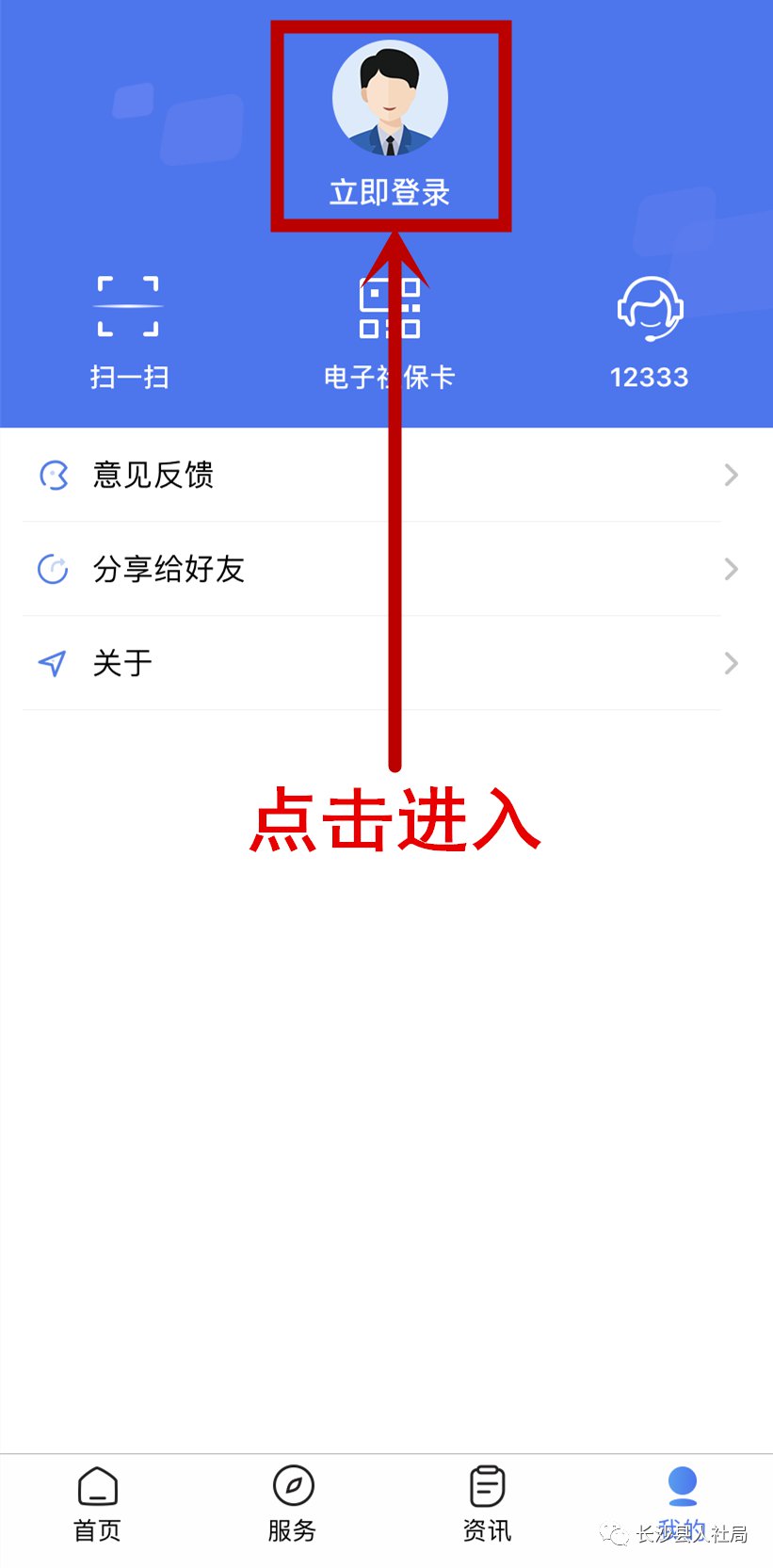Go to the 资讯 tab
This screenshot has height=1568, width=773.
click(x=487, y=1505)
